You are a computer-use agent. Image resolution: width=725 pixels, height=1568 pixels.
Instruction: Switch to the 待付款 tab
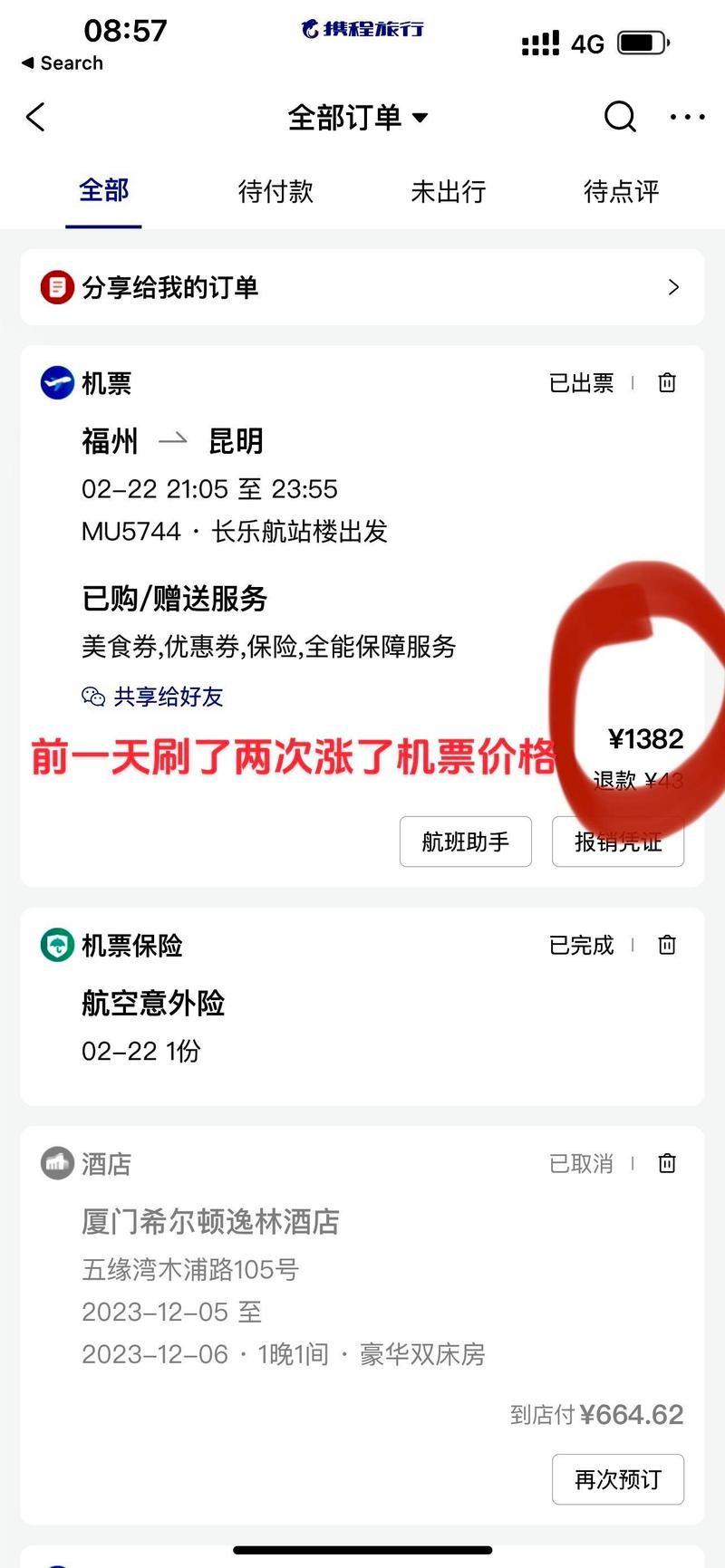275,191
